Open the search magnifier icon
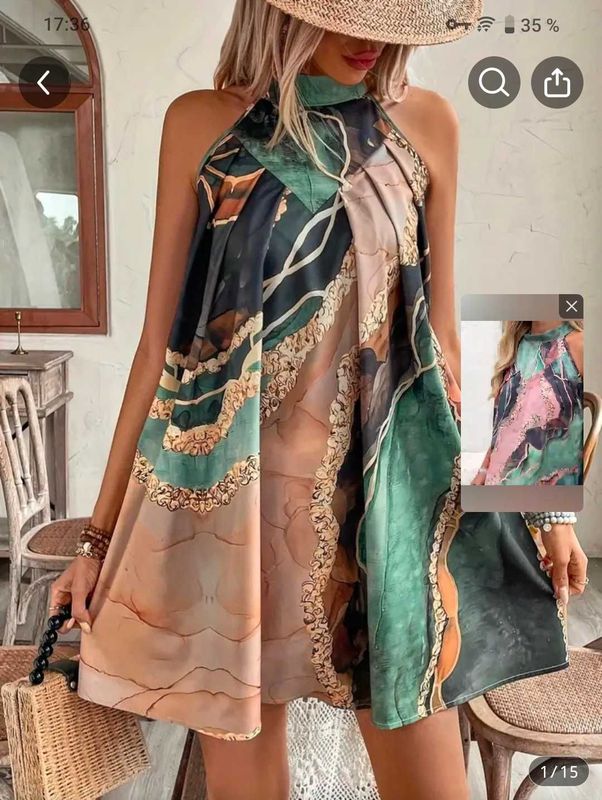Viewport: 602px width, 800px height. click(494, 83)
